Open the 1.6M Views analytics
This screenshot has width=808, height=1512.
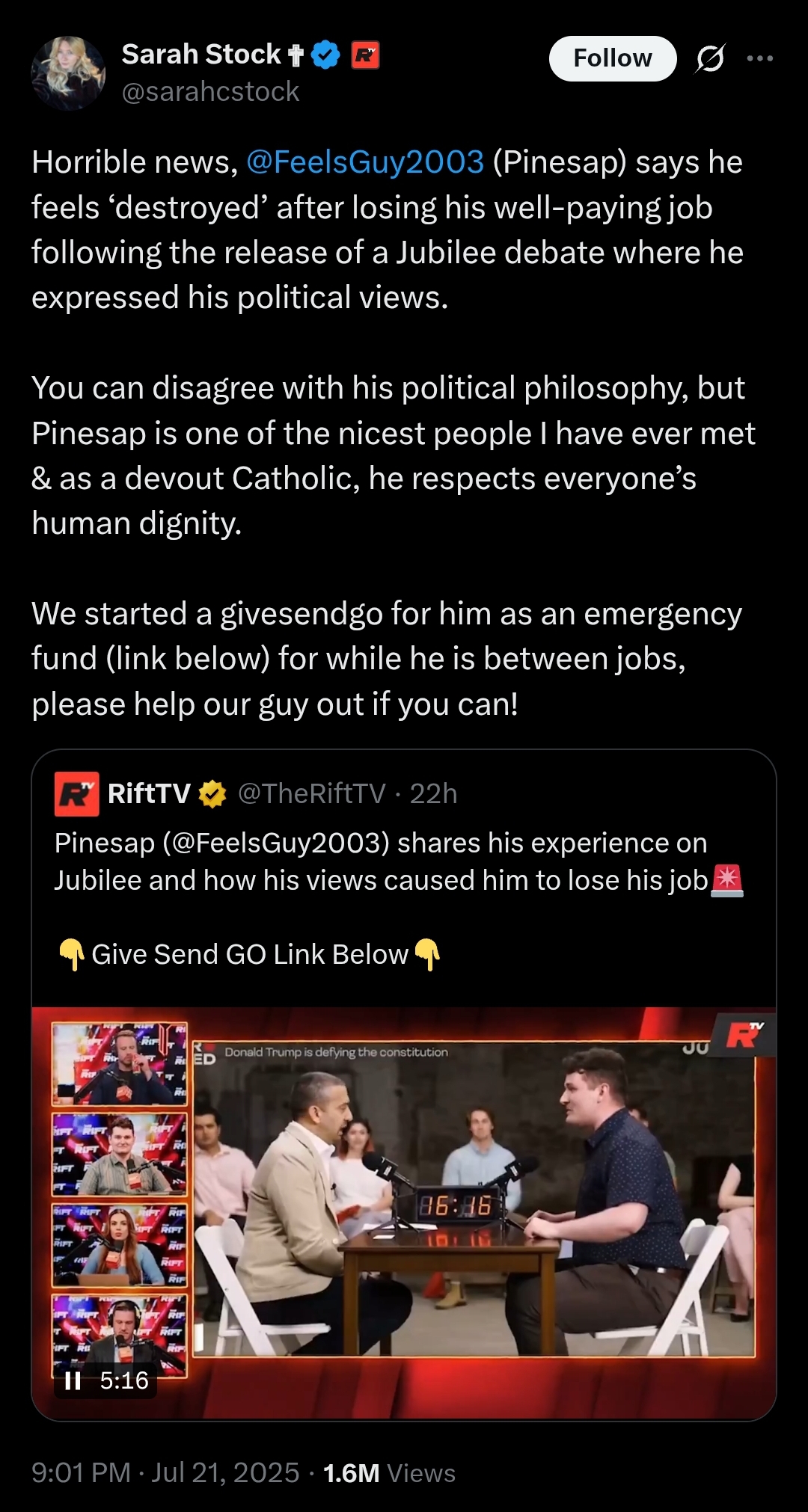coord(389,1473)
